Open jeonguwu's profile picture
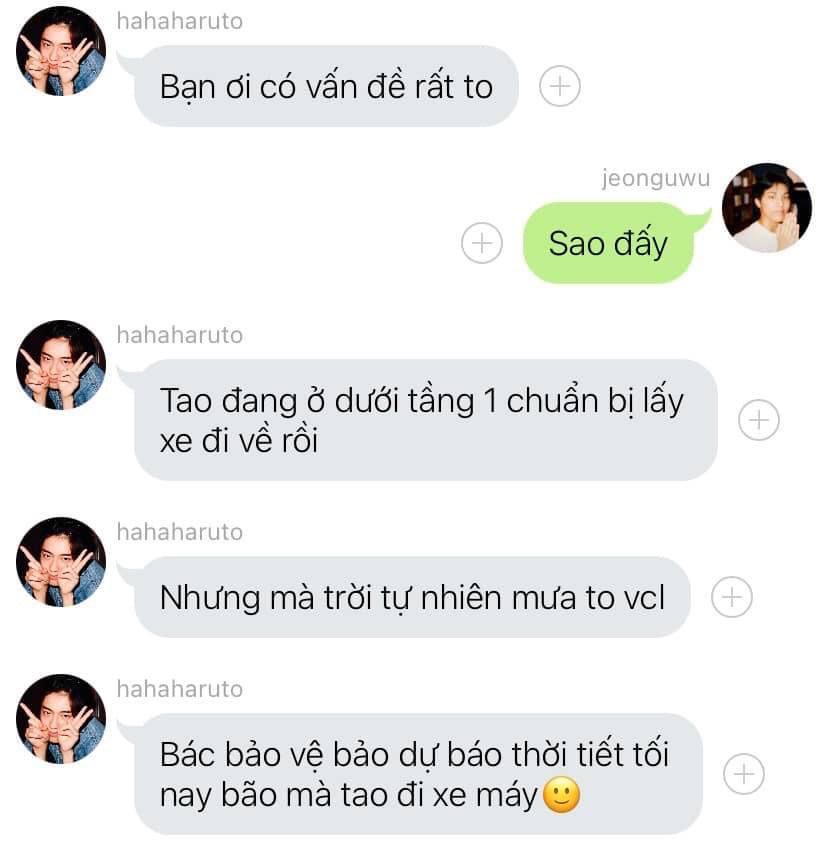Viewport: 827px width, 844px height. 766,208
